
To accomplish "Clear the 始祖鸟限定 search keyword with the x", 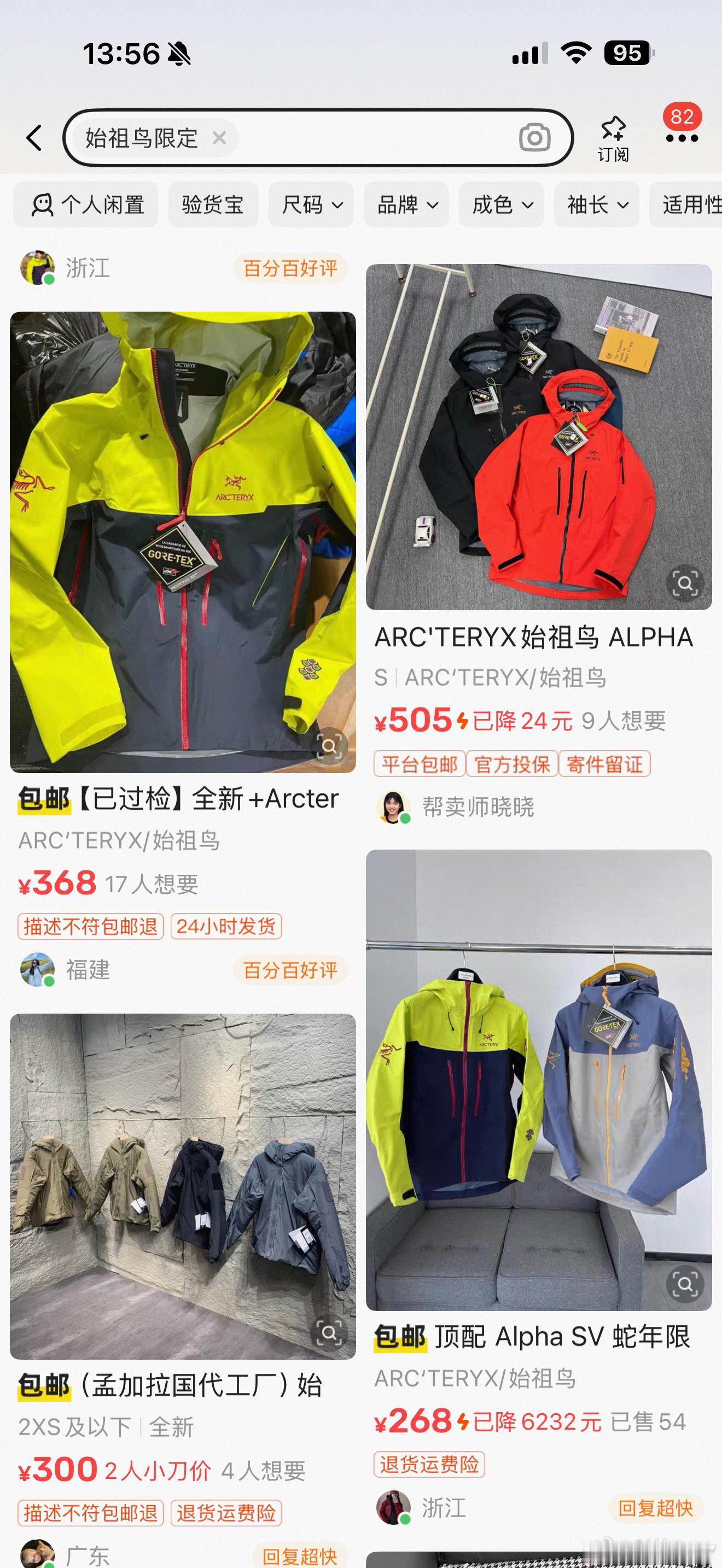I will pyautogui.click(x=220, y=138).
